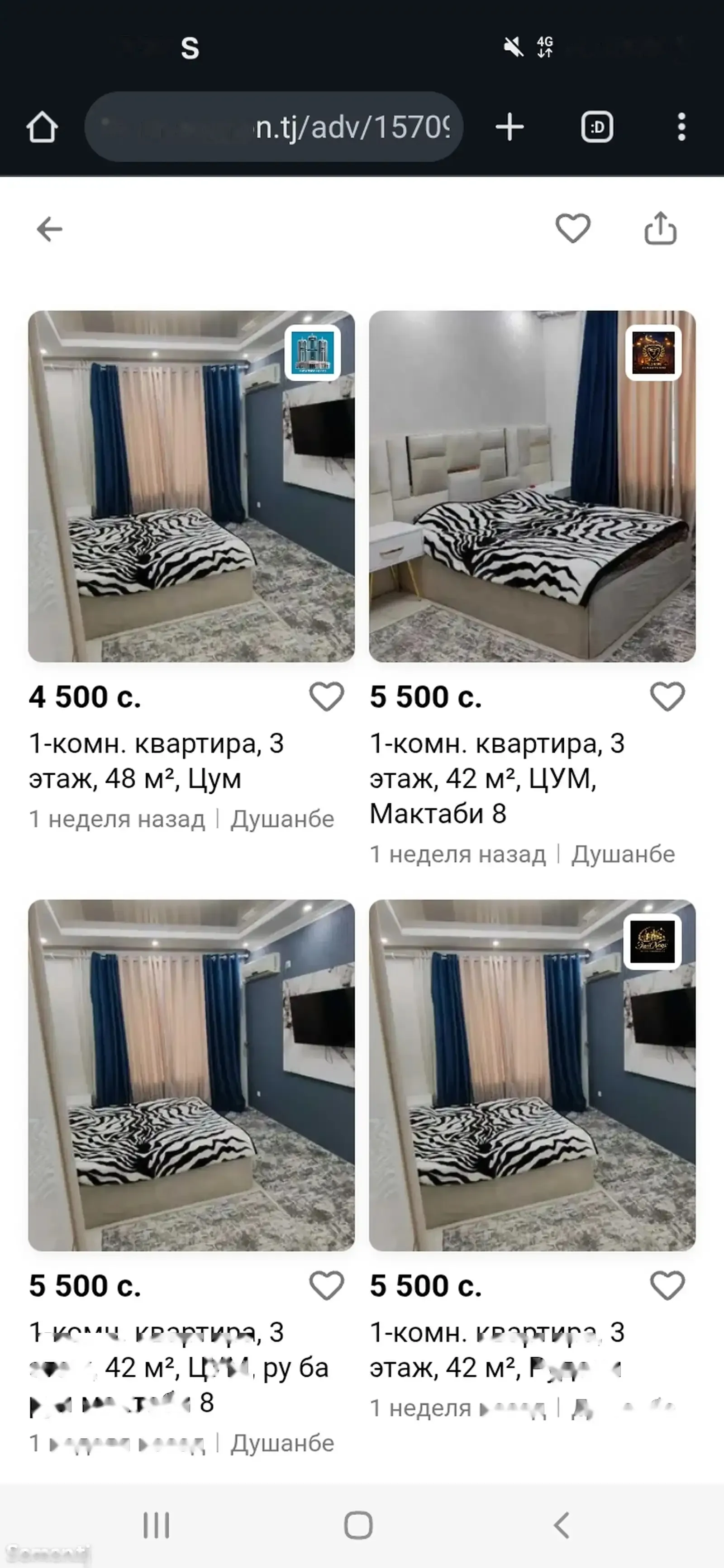724x1568 pixels.
Task: Add this ad to favorites in header
Action: (x=572, y=229)
